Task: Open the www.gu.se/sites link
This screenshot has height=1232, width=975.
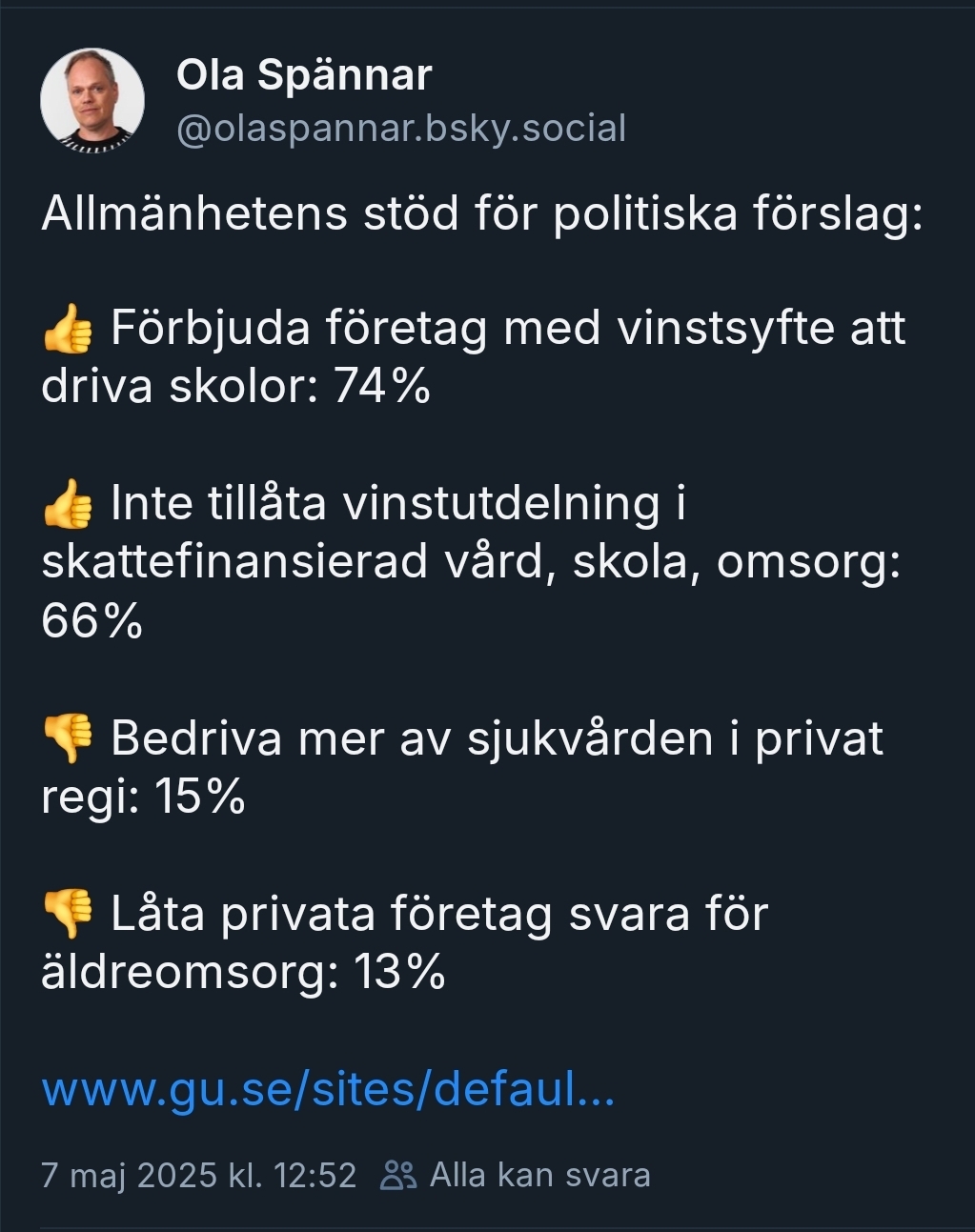Action: click(x=328, y=1088)
